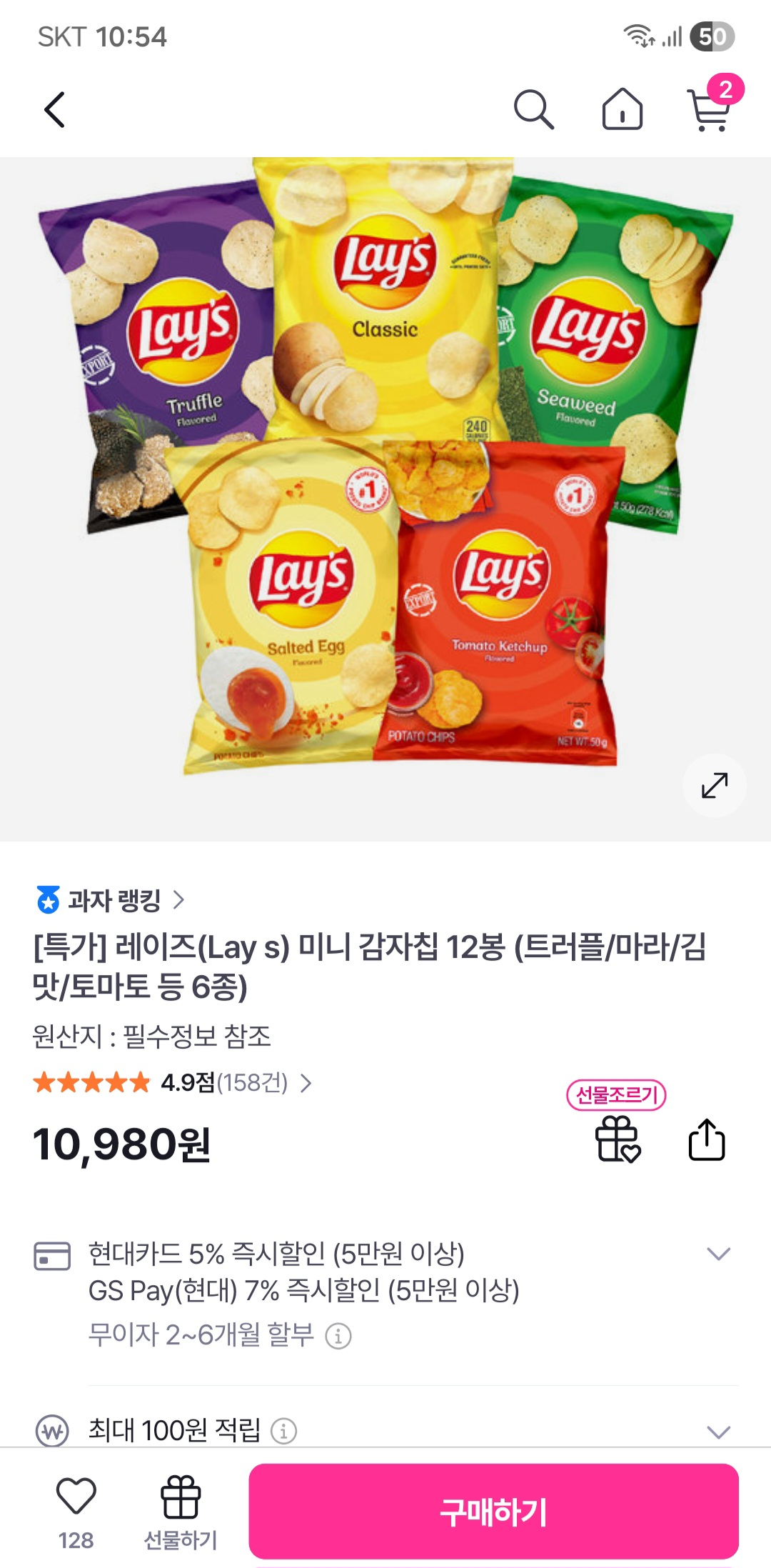Open the 과자 랭킹 category menu

[107, 900]
